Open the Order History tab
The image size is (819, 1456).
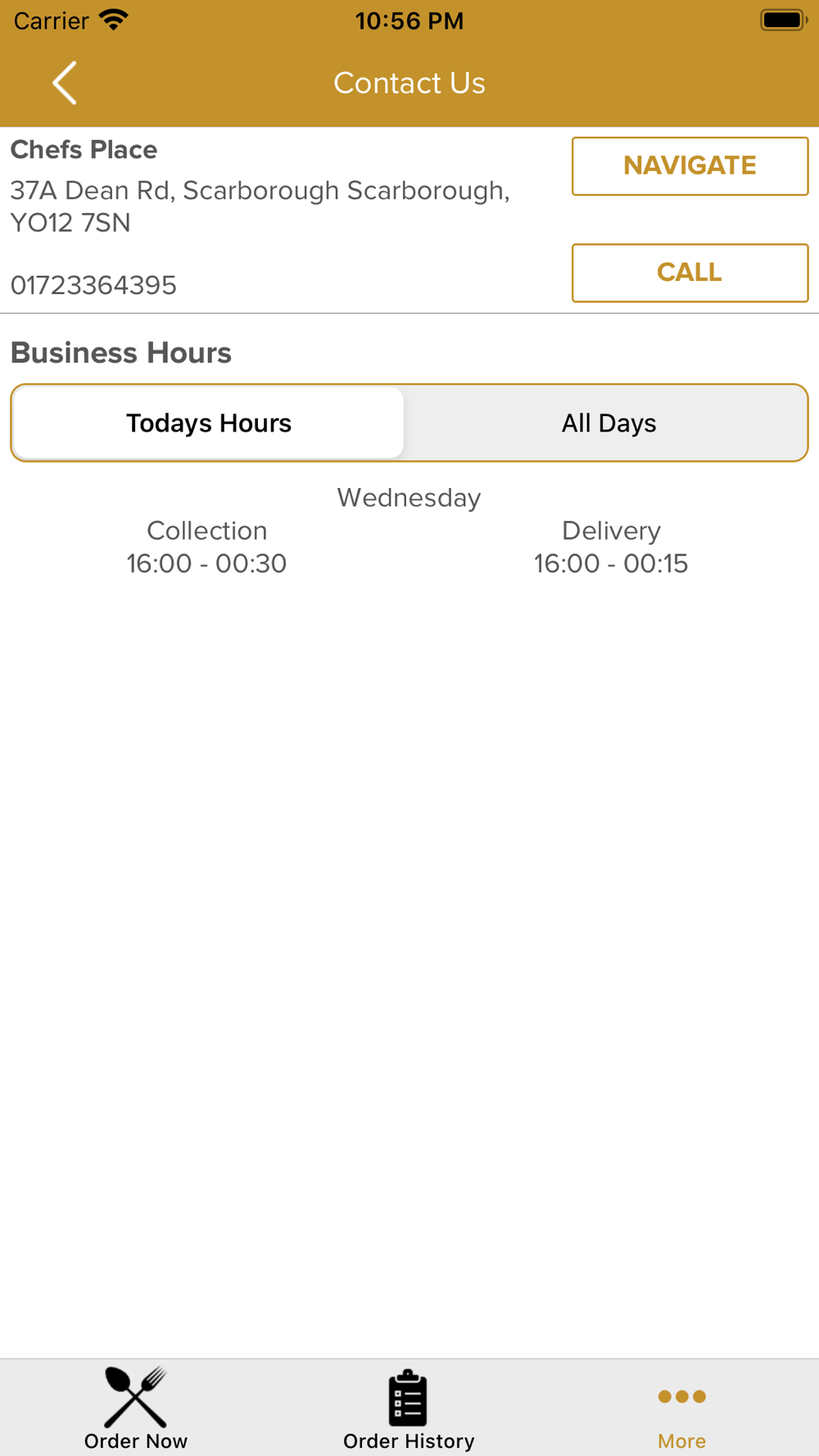409,1409
